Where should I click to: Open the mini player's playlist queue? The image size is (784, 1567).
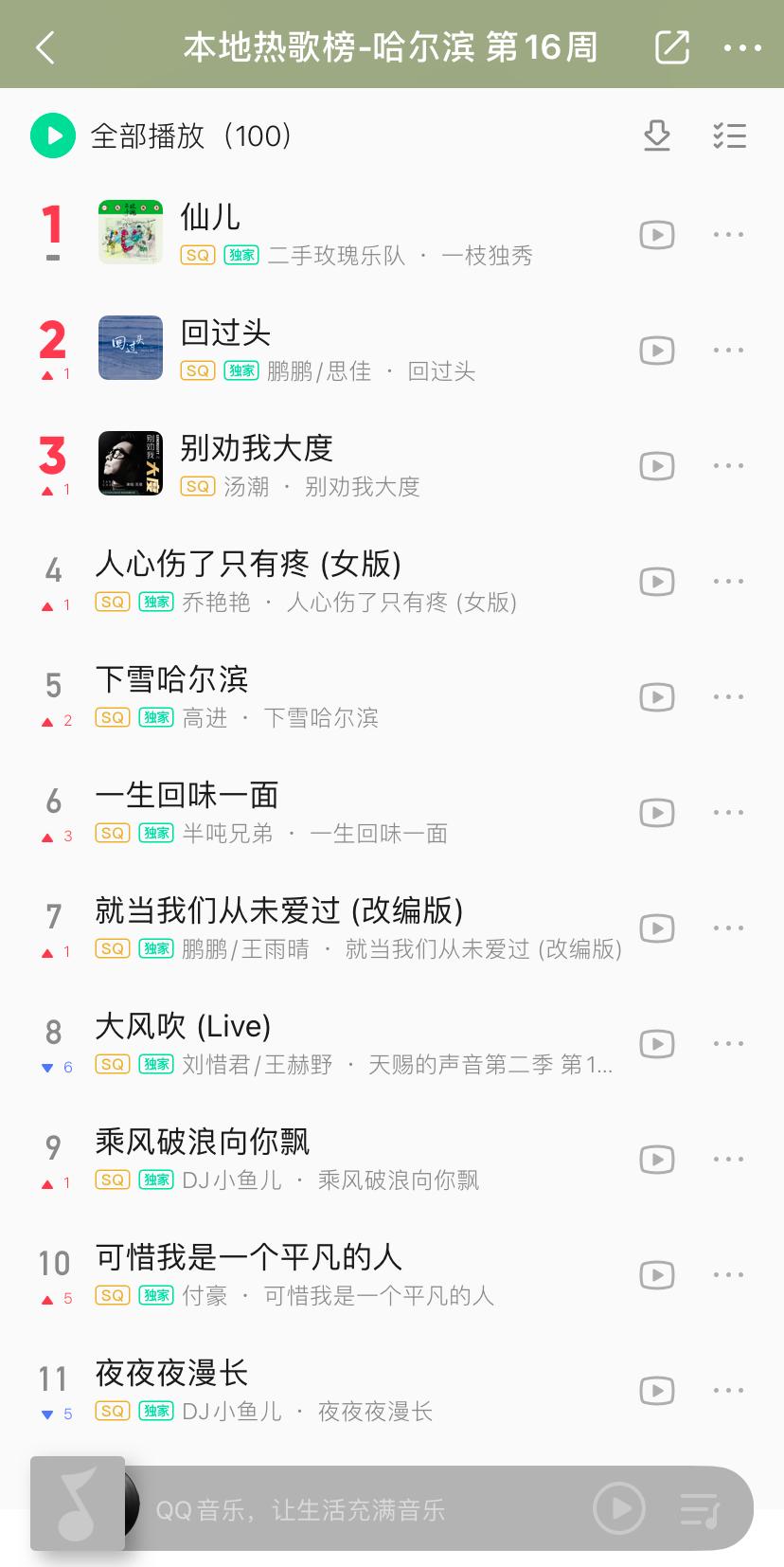click(x=701, y=1509)
